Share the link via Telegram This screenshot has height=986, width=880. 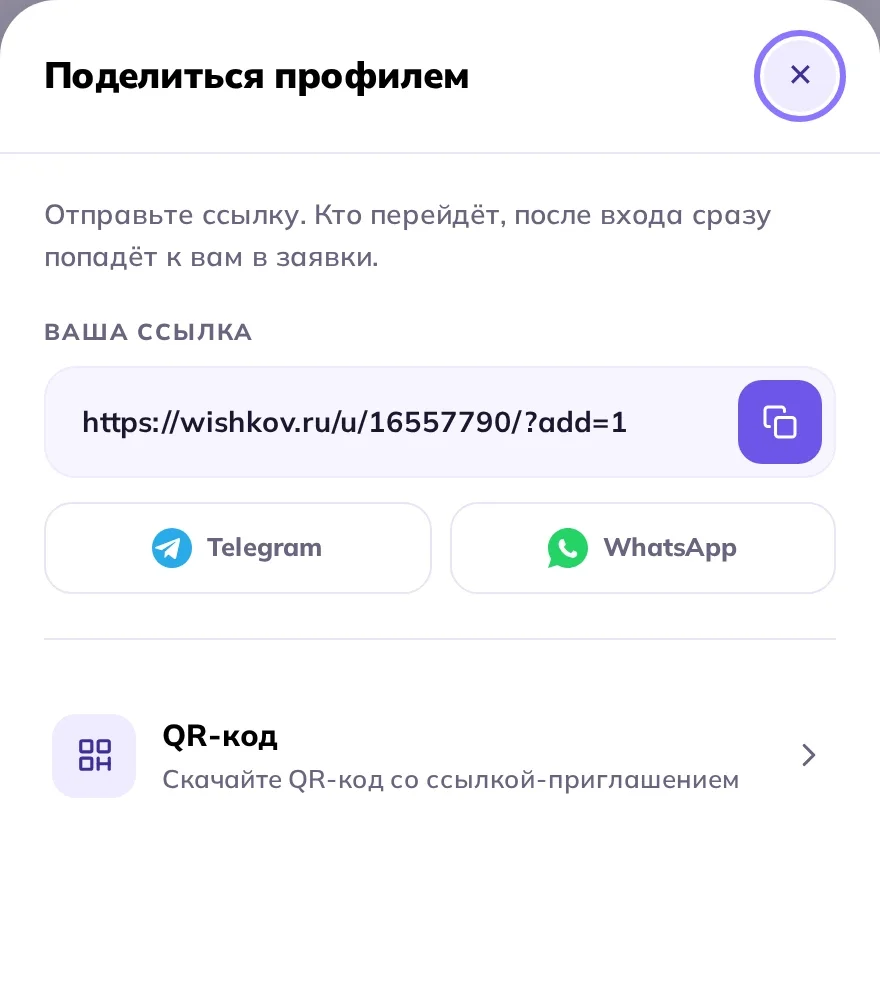tap(238, 547)
